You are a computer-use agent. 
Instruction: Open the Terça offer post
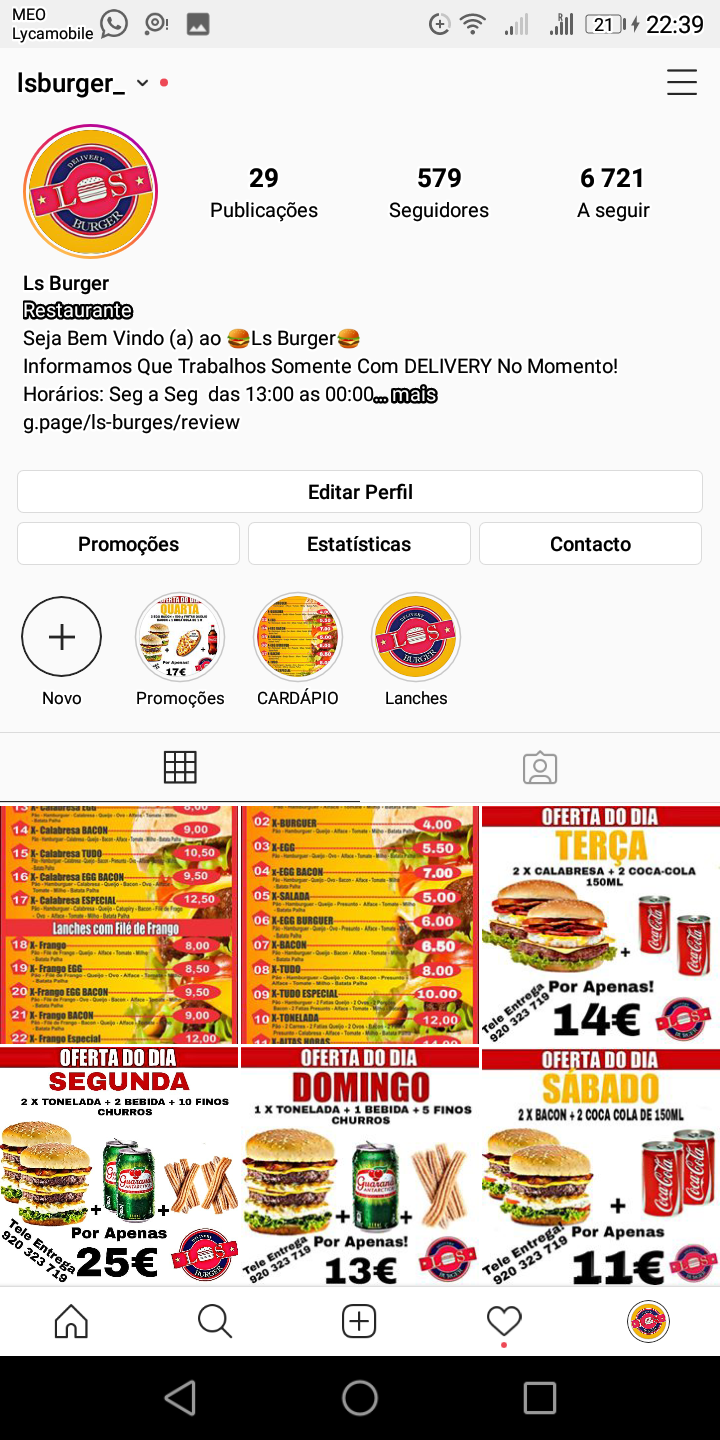point(600,925)
